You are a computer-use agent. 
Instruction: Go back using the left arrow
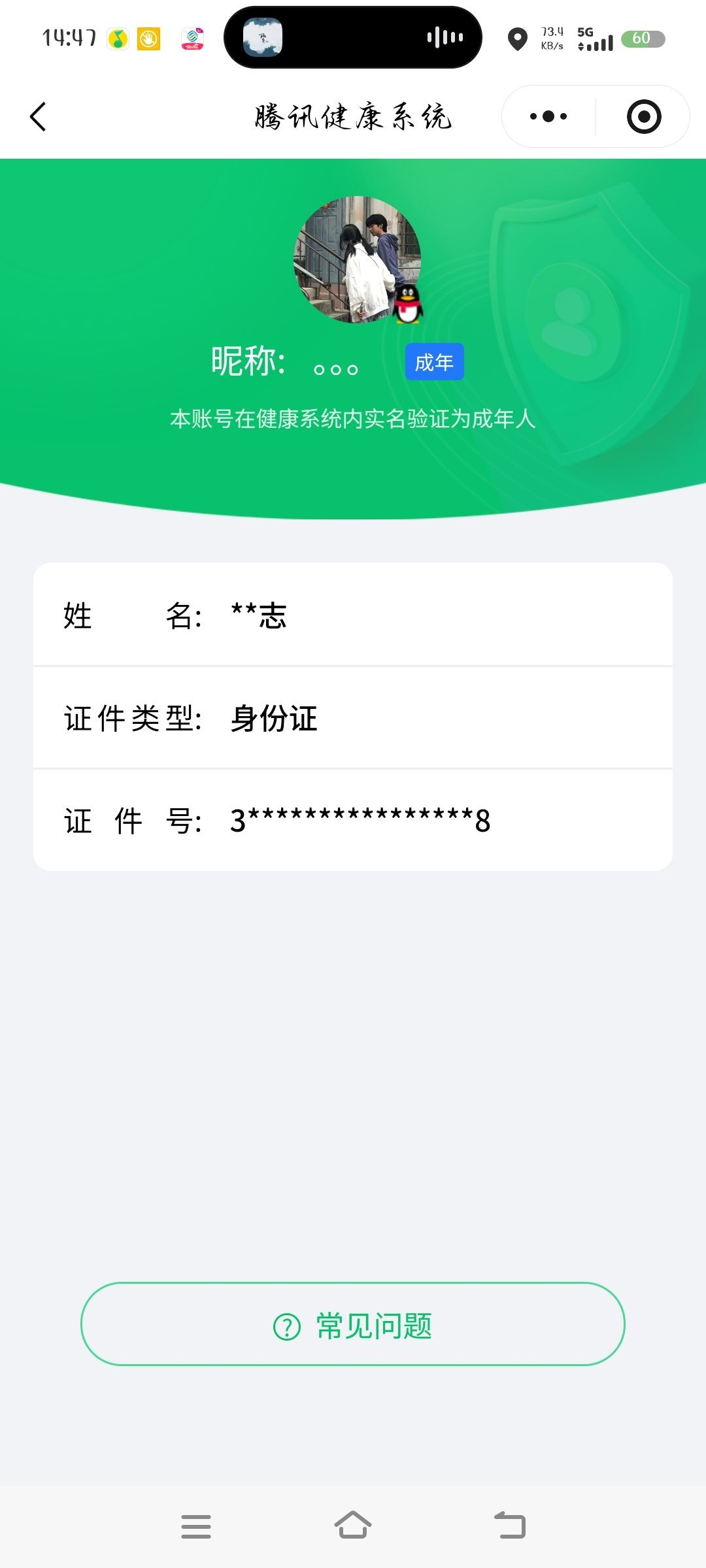[x=38, y=116]
